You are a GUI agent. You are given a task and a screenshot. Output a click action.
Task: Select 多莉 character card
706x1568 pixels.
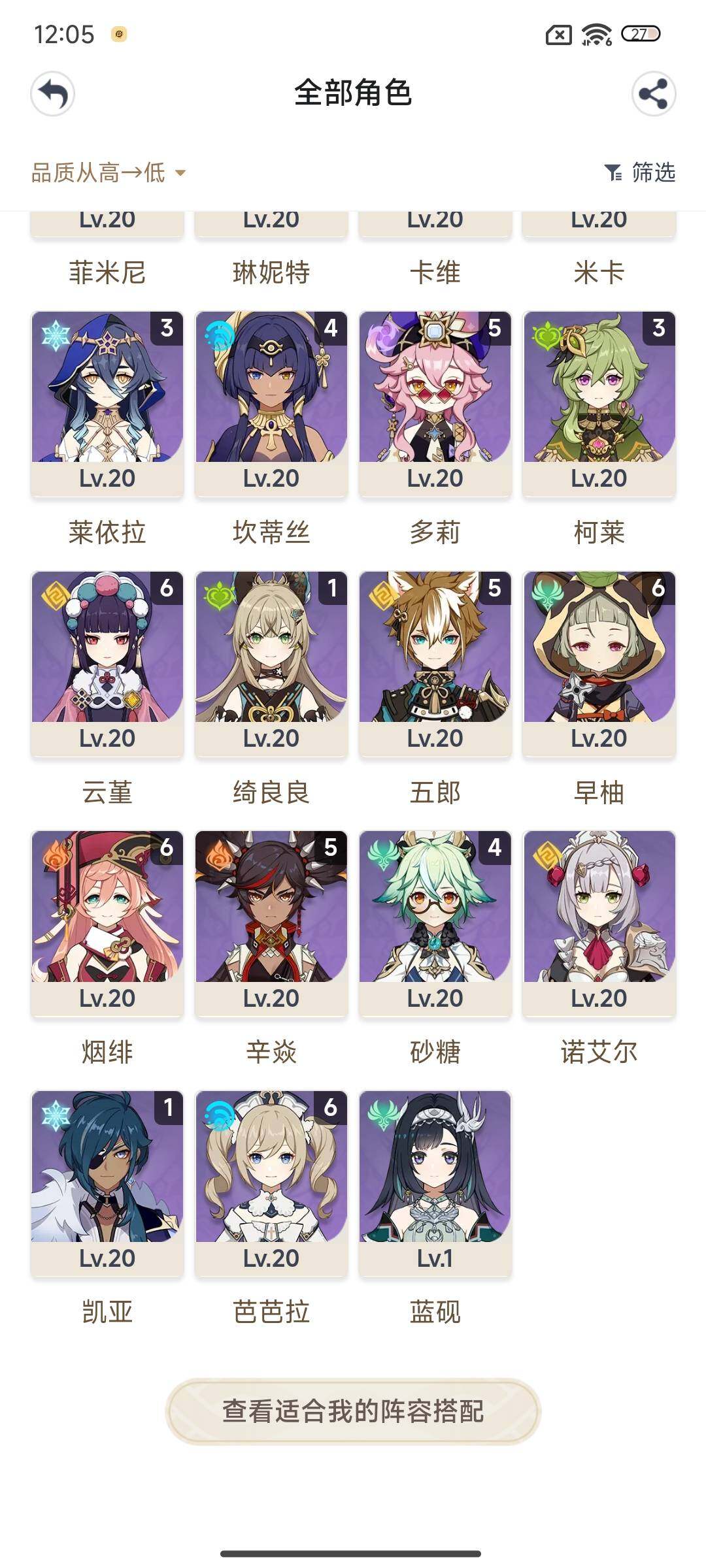pos(435,402)
